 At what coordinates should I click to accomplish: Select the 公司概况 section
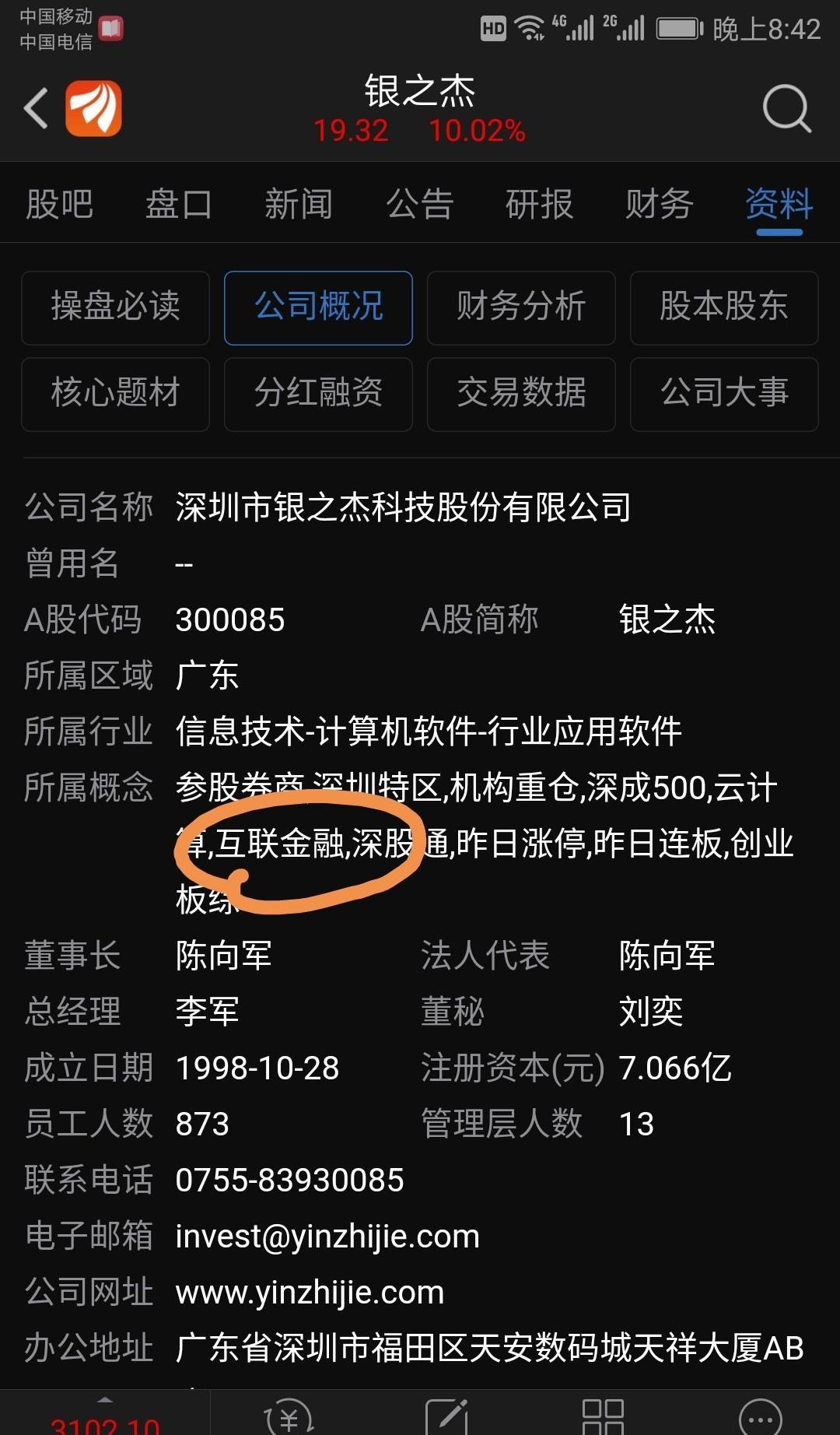coord(318,307)
